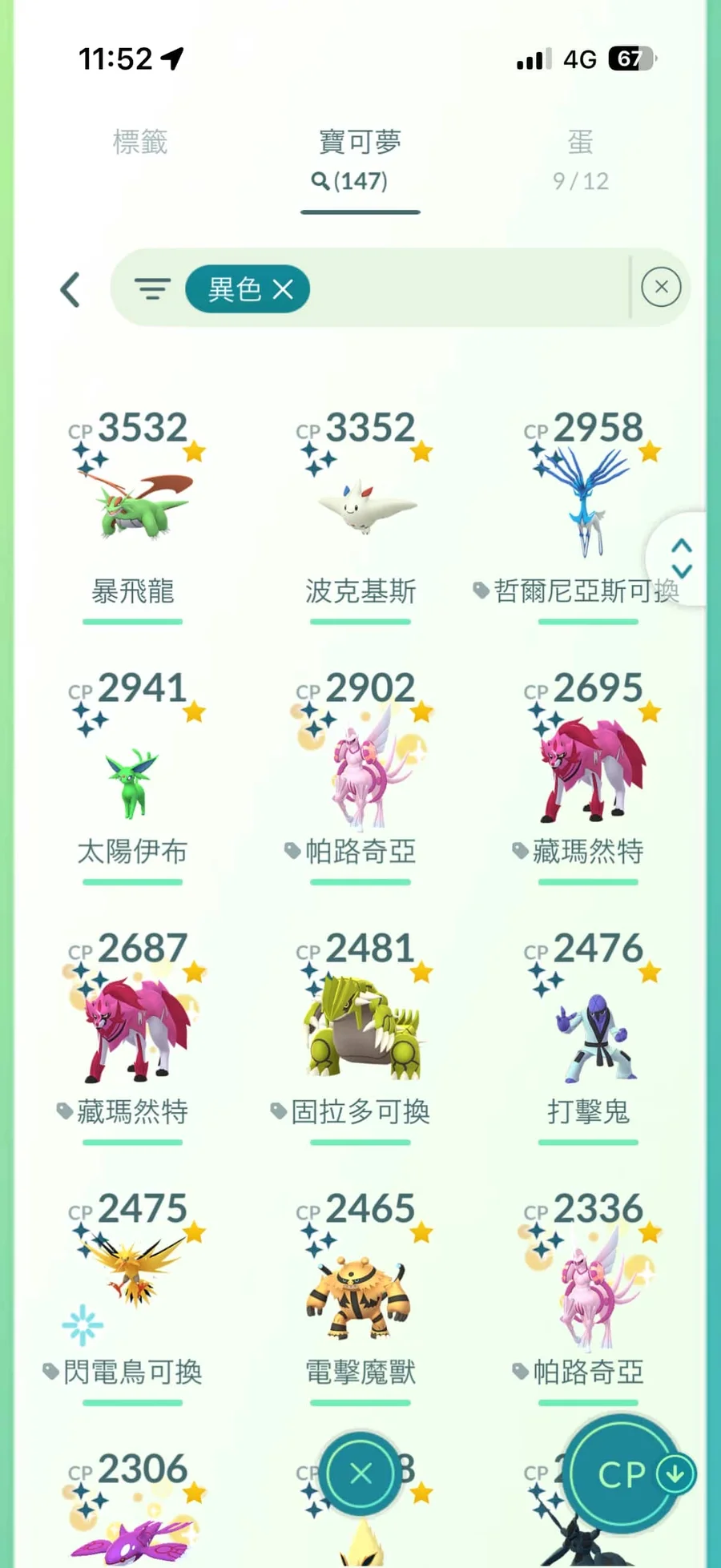The height and width of the screenshot is (1568, 721).
Task: Close the Pokémon list with X button
Action: pyautogui.click(x=360, y=1473)
